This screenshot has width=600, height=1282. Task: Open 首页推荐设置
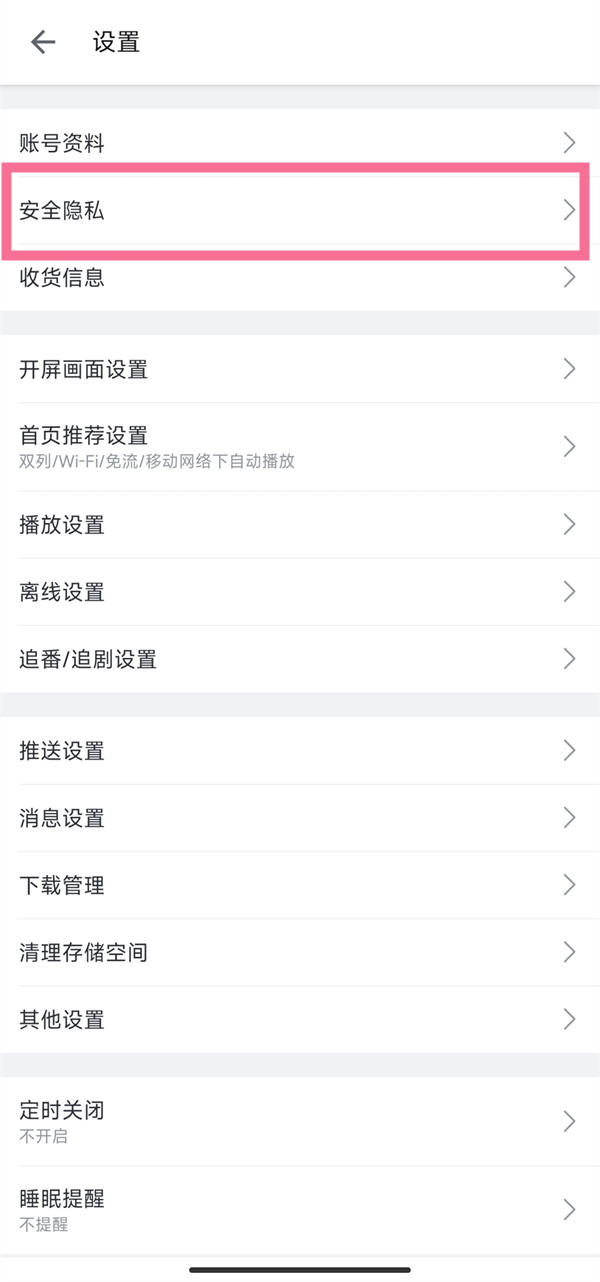pyautogui.click(x=300, y=447)
